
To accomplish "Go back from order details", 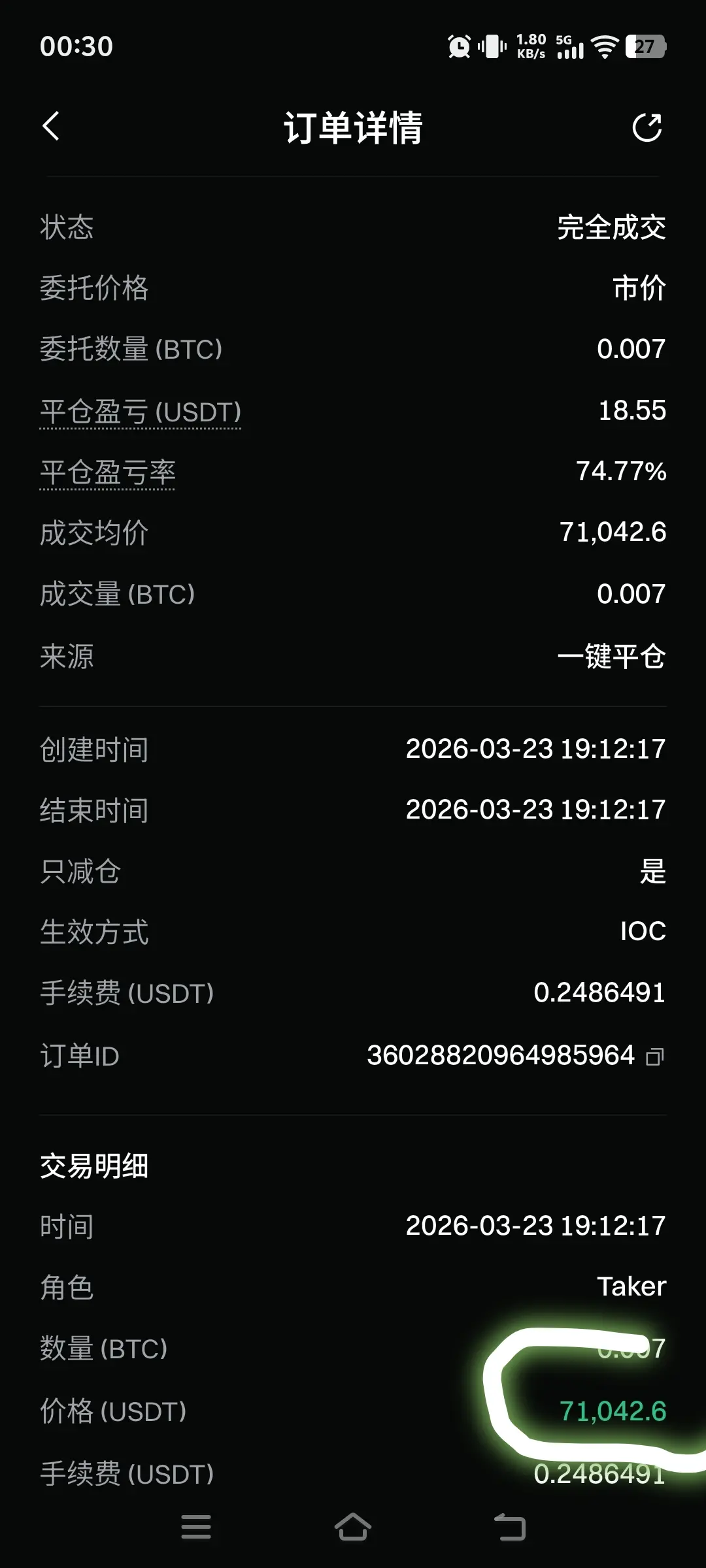I will [x=51, y=126].
